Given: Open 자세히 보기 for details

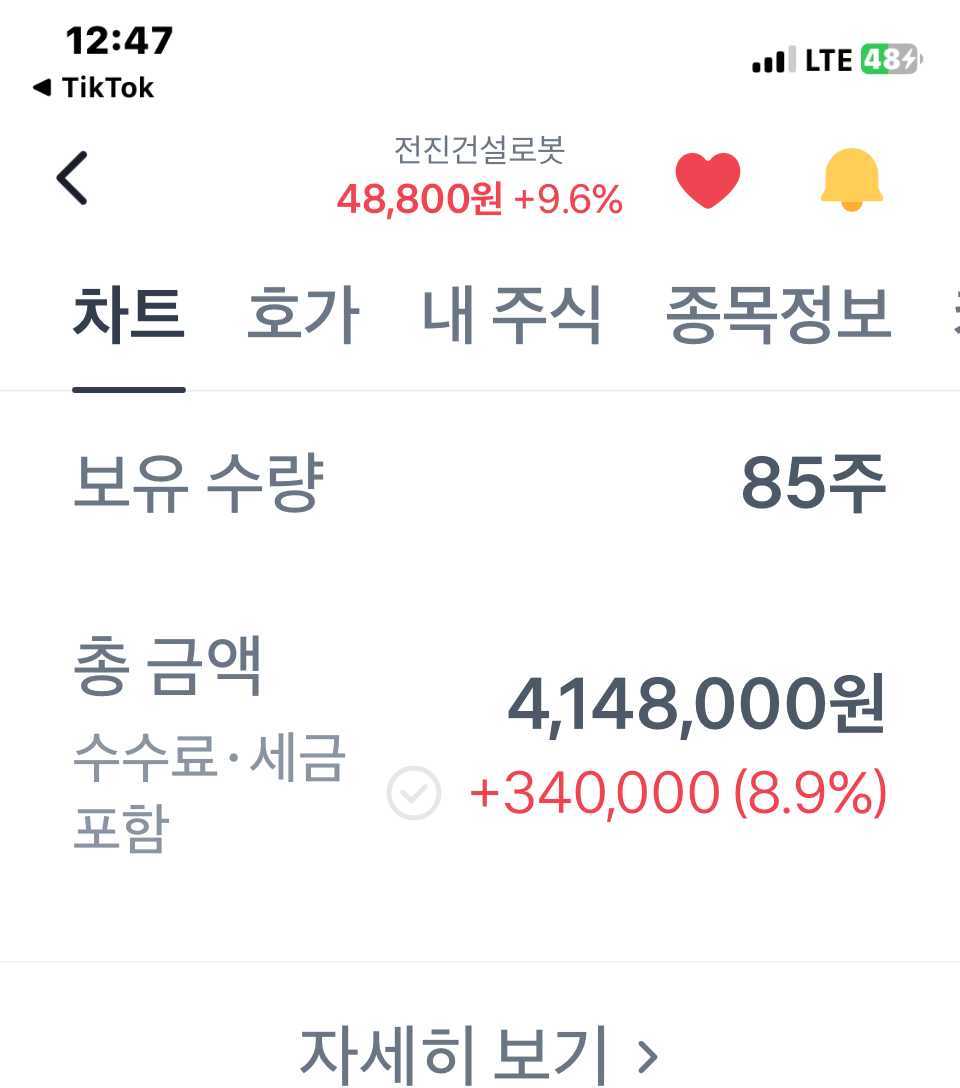Looking at the screenshot, I should tap(478, 1052).
